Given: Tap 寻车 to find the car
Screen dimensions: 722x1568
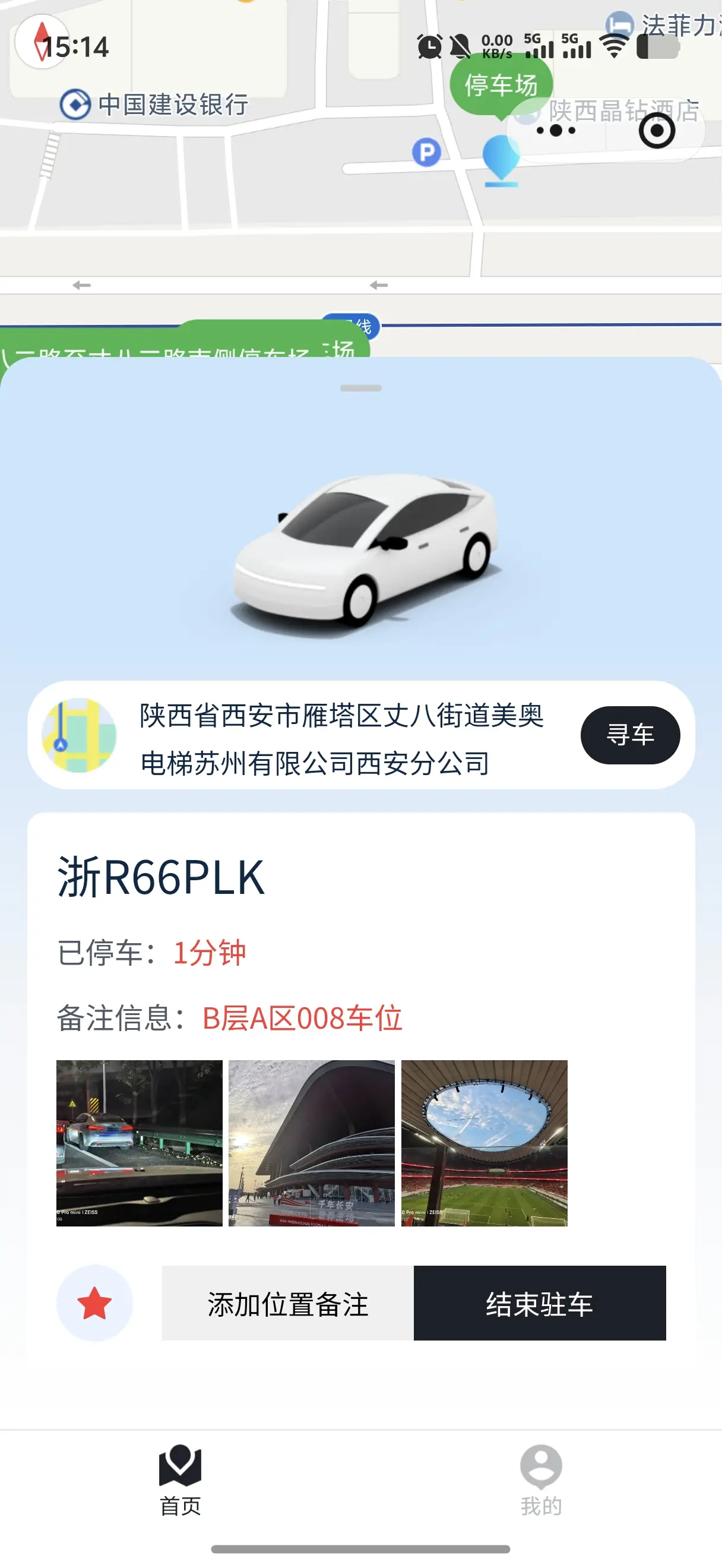Looking at the screenshot, I should point(629,735).
